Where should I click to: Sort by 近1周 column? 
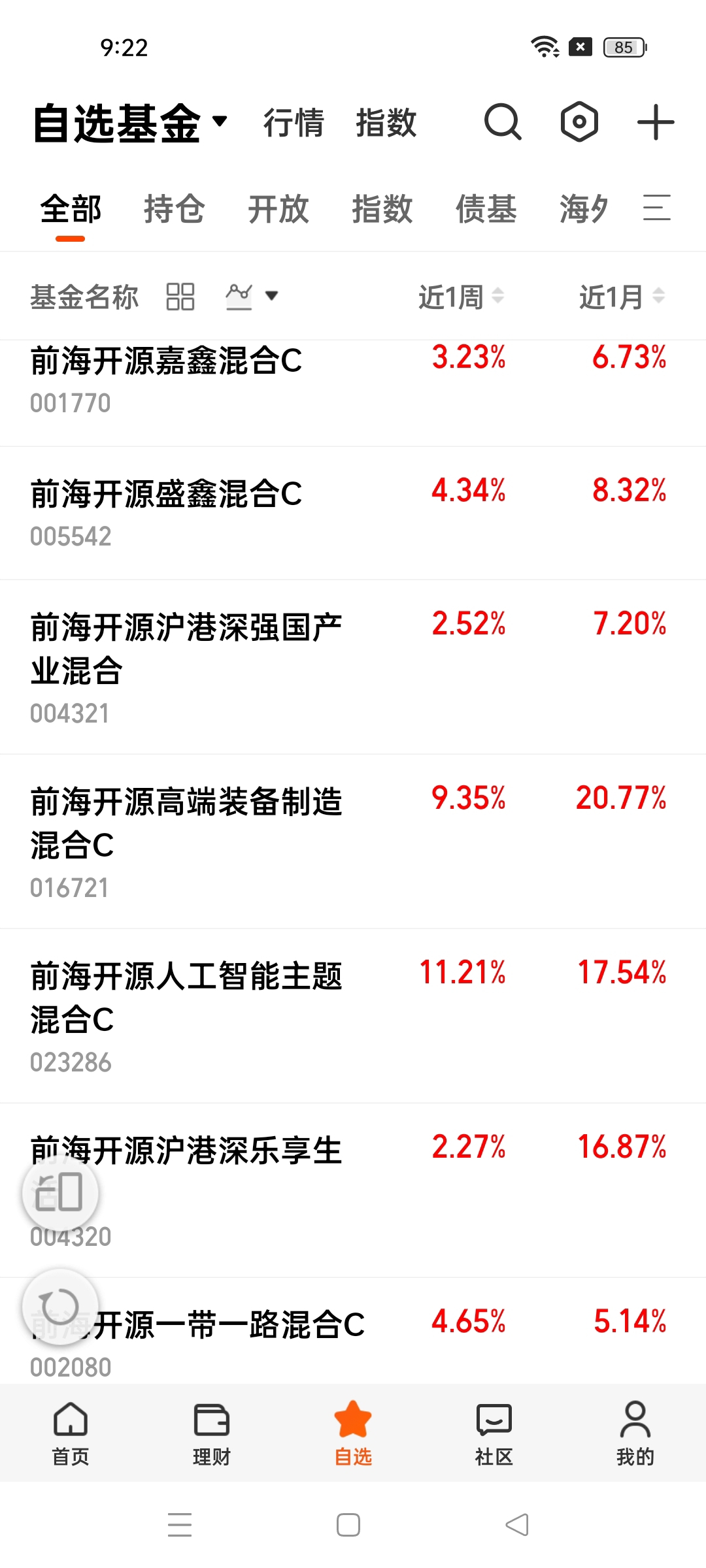point(461,297)
